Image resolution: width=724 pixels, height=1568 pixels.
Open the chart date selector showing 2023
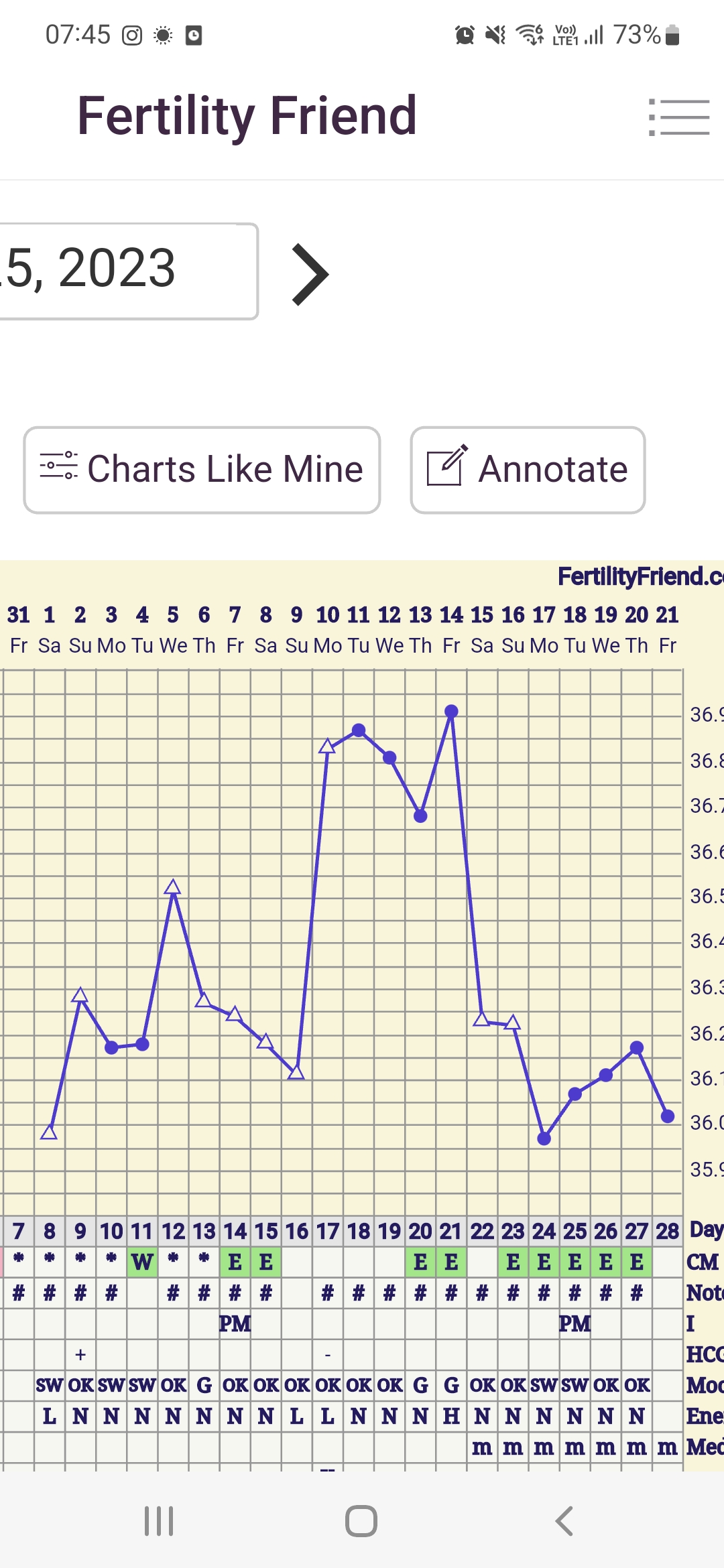127,271
